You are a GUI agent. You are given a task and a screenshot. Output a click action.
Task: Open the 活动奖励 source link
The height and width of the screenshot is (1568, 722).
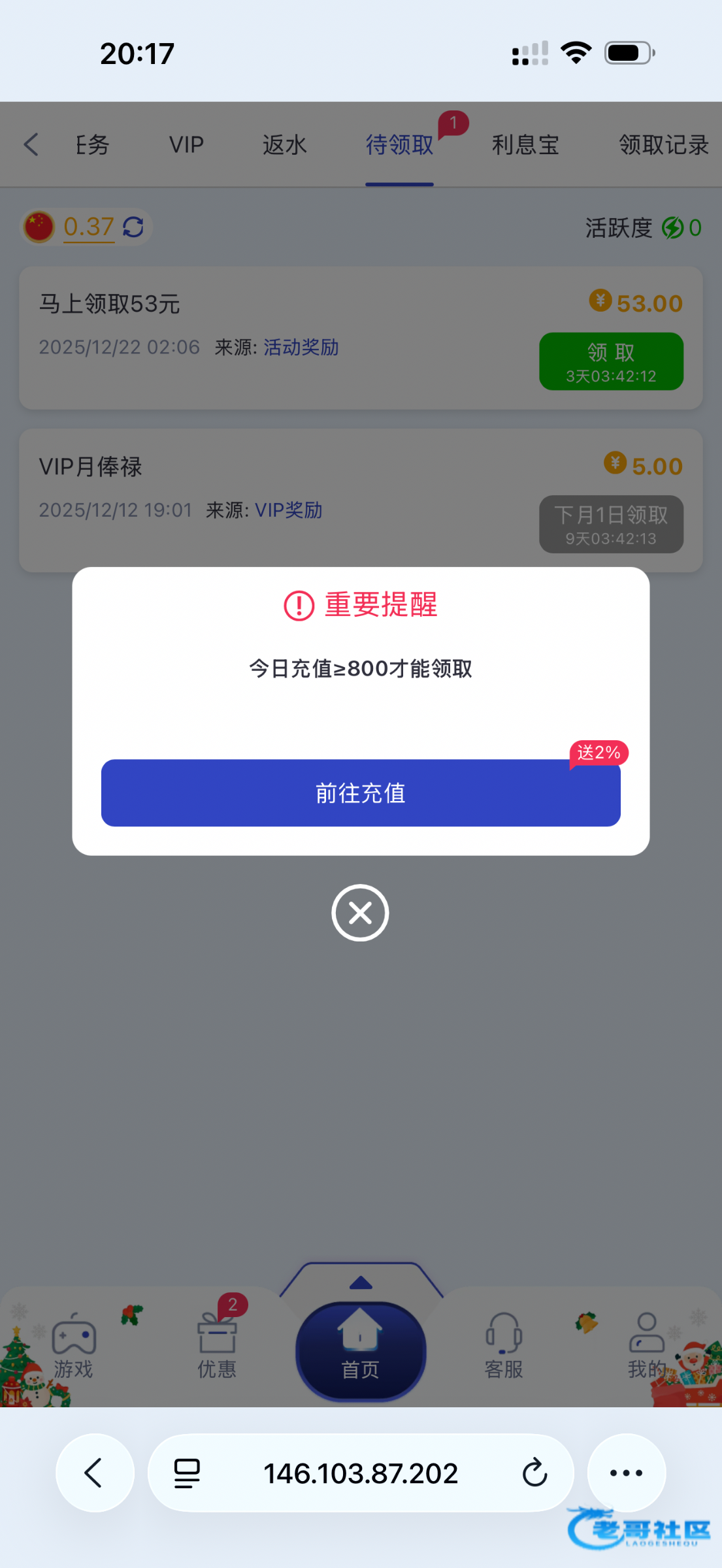point(301,348)
